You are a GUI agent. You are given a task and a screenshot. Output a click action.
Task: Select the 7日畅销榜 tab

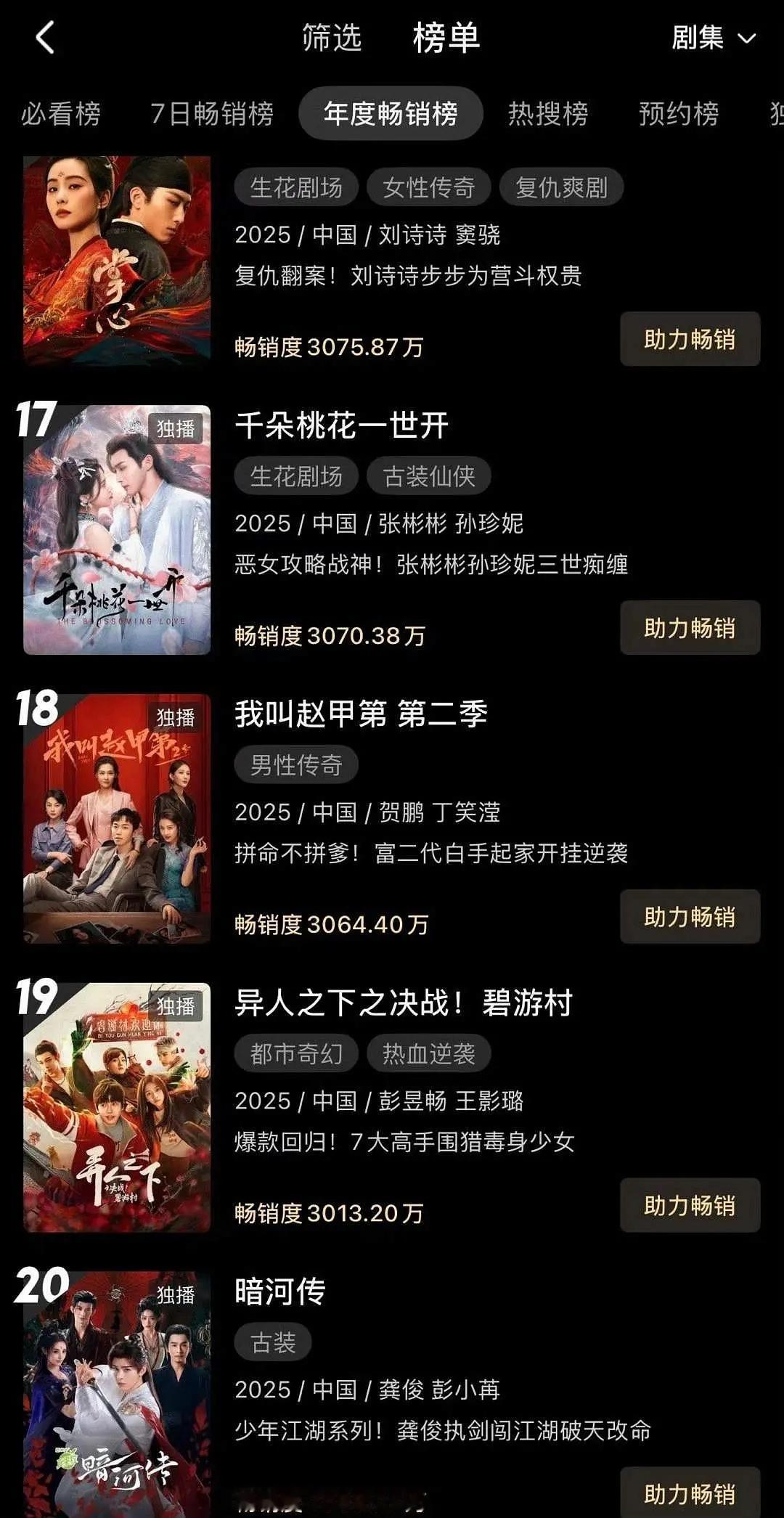212,115
